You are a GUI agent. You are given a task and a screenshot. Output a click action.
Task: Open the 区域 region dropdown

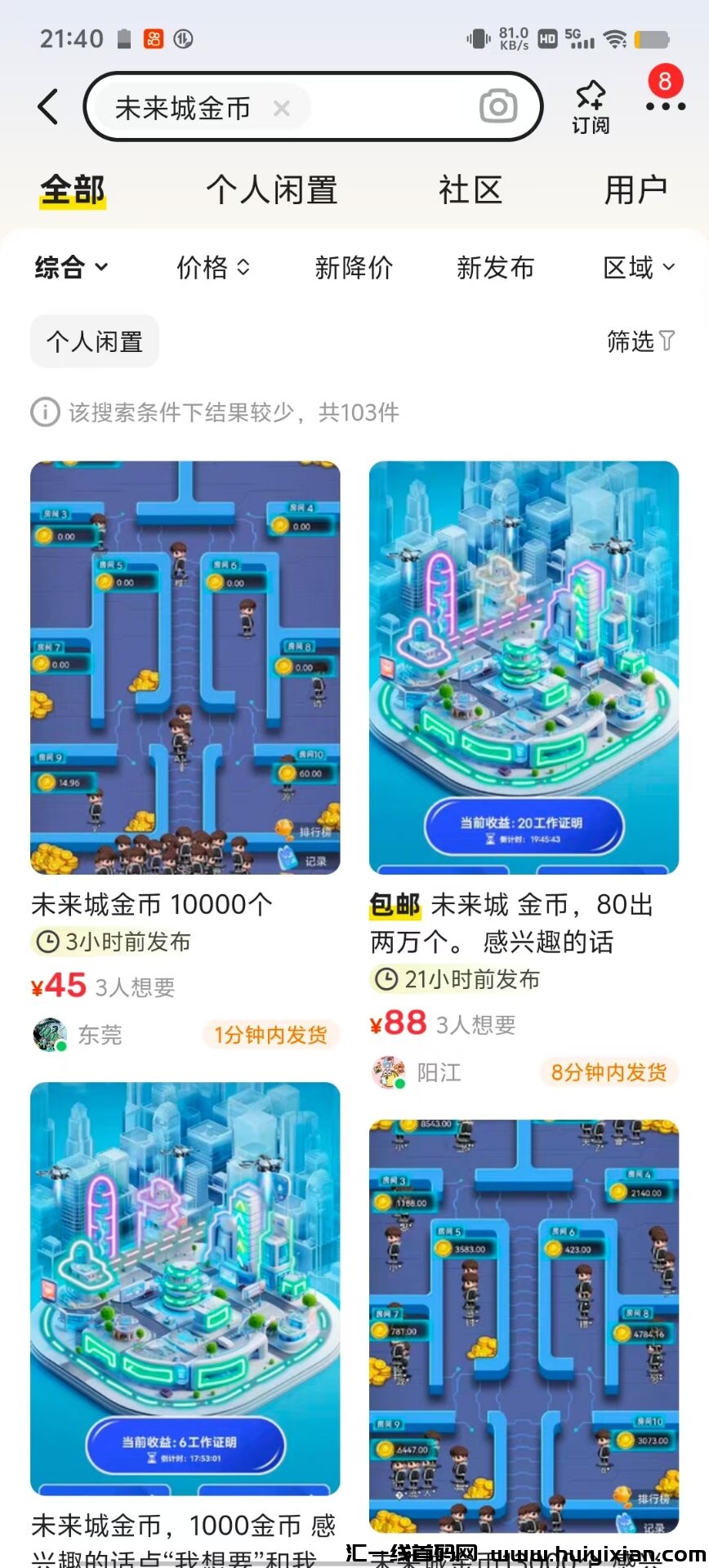click(640, 267)
